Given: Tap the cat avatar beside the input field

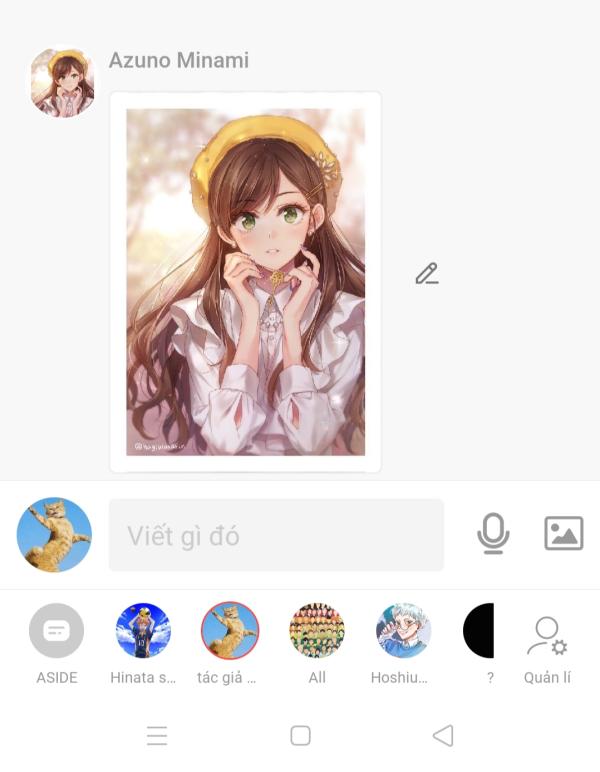Looking at the screenshot, I should pos(54,535).
